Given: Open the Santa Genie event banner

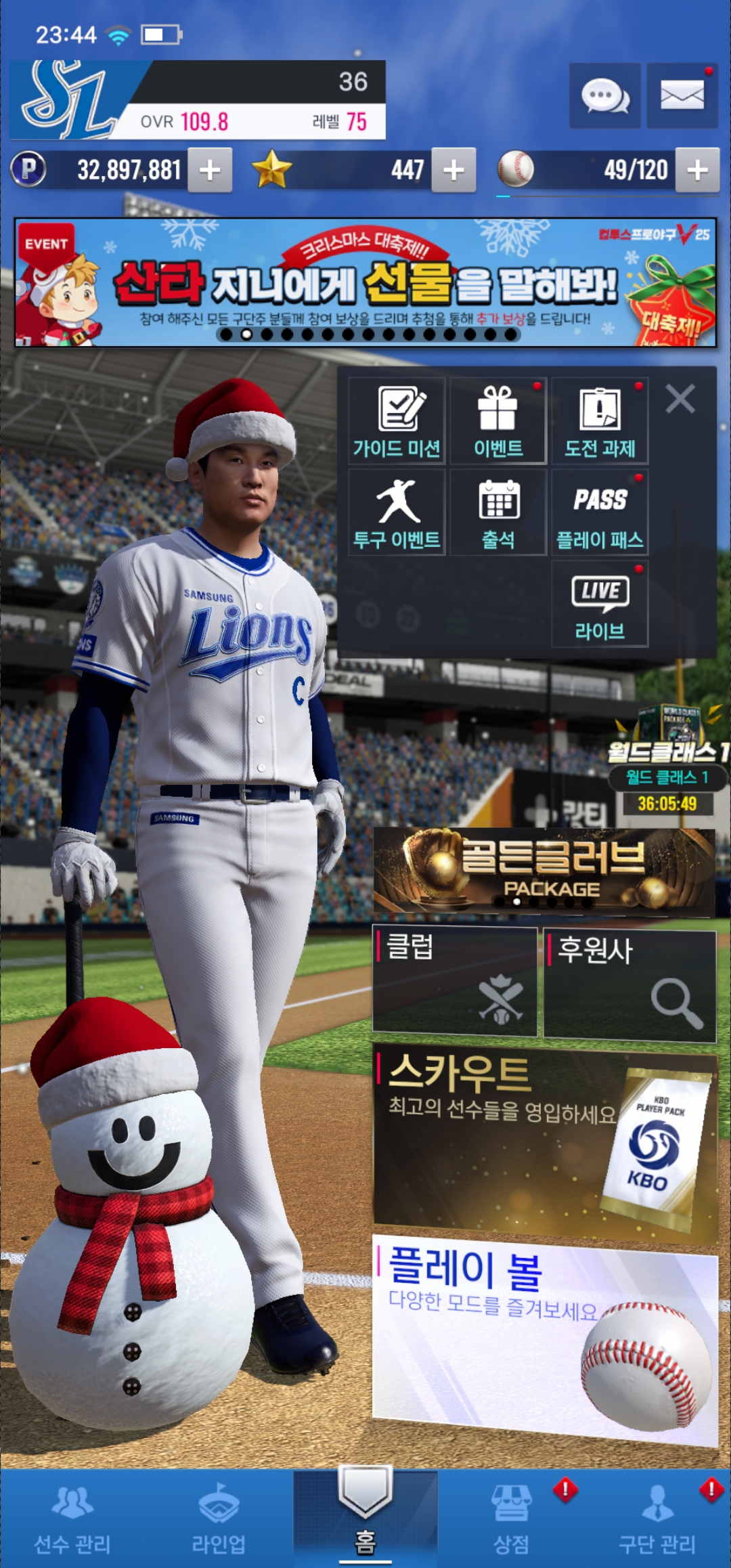Looking at the screenshot, I should point(365,282).
